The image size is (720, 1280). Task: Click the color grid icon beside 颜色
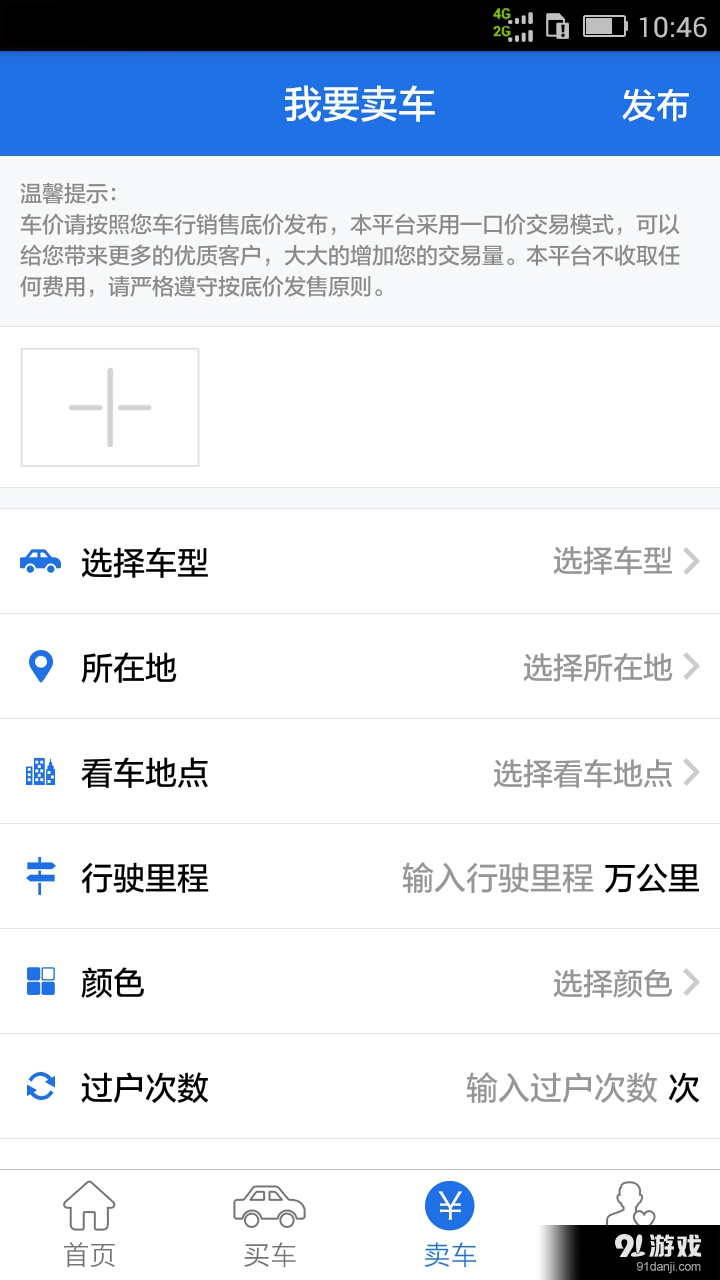40,982
